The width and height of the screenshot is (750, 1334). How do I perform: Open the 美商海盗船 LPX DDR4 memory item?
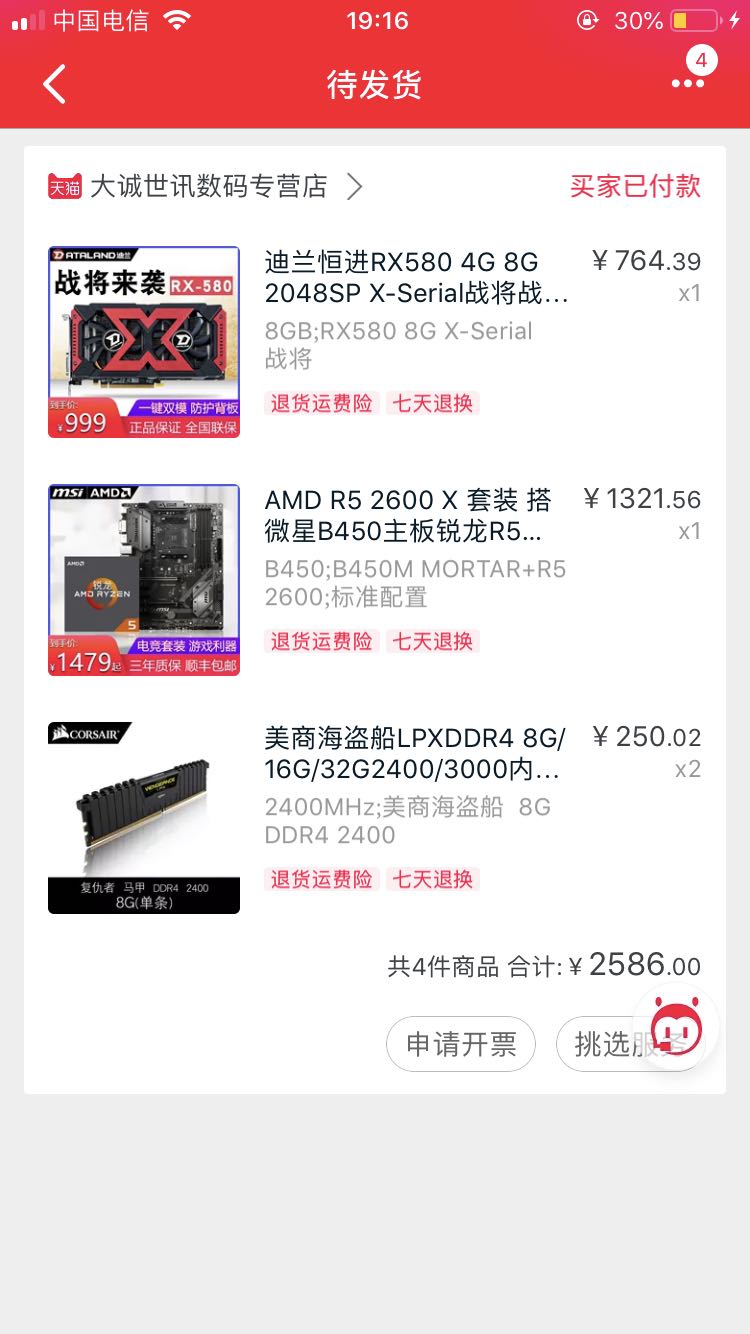click(416, 752)
